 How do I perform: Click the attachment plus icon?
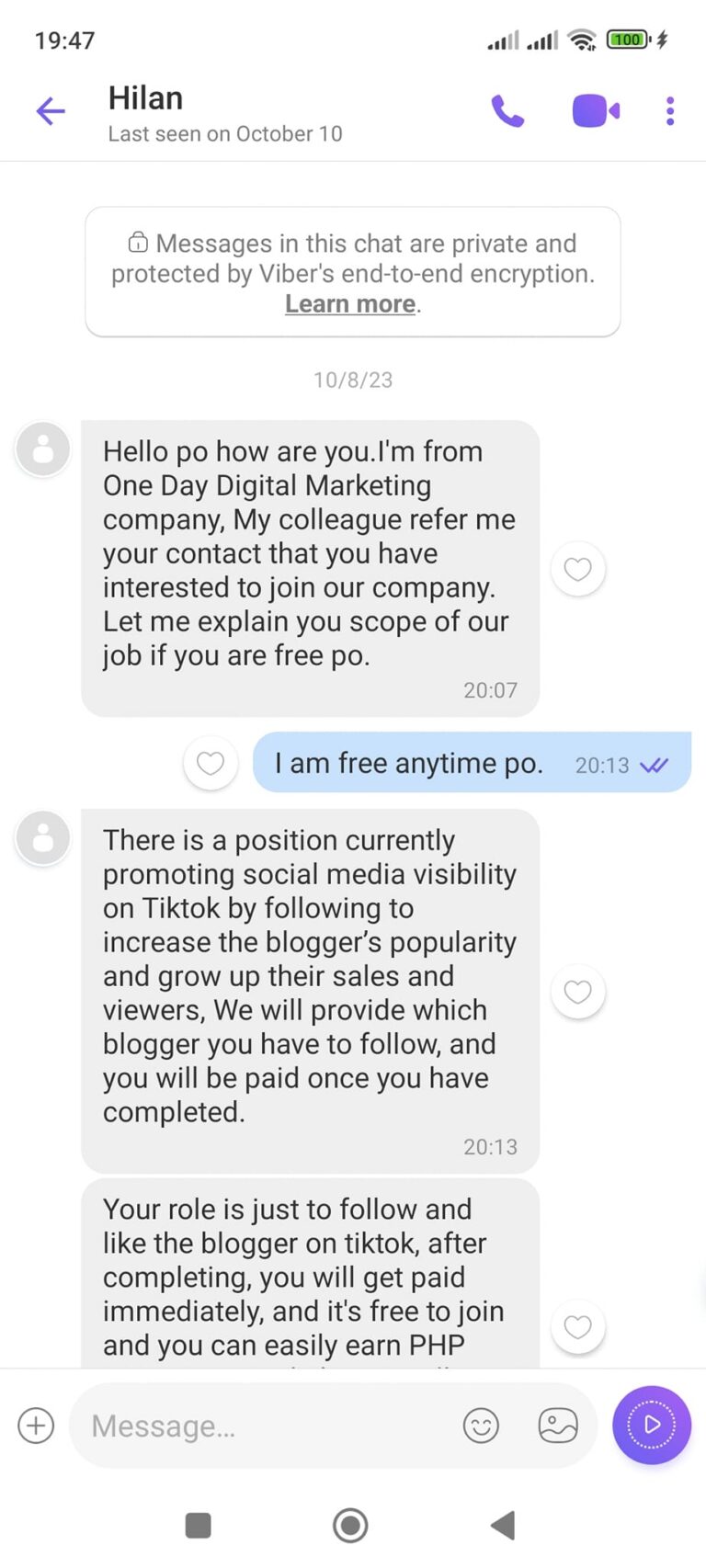(35, 1426)
